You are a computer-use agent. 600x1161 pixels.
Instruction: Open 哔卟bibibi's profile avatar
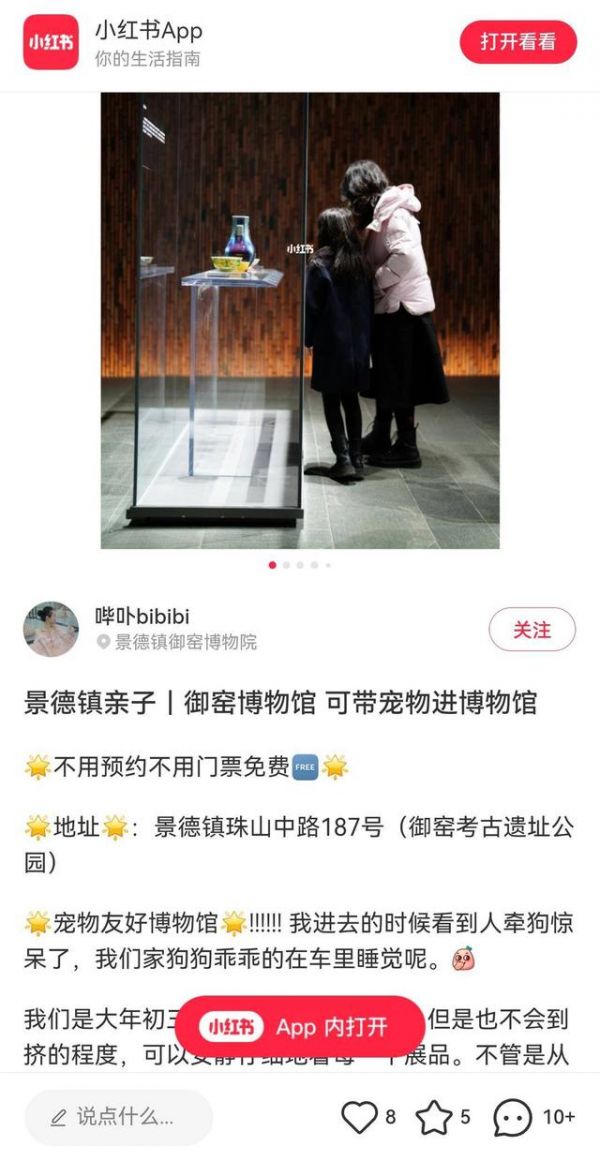point(51,629)
